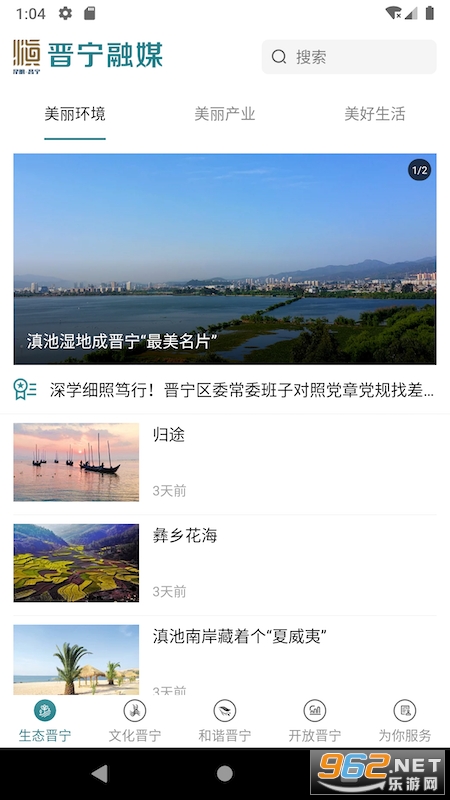Select the 美丽环境 tab
This screenshot has width=450, height=800.
[75, 114]
